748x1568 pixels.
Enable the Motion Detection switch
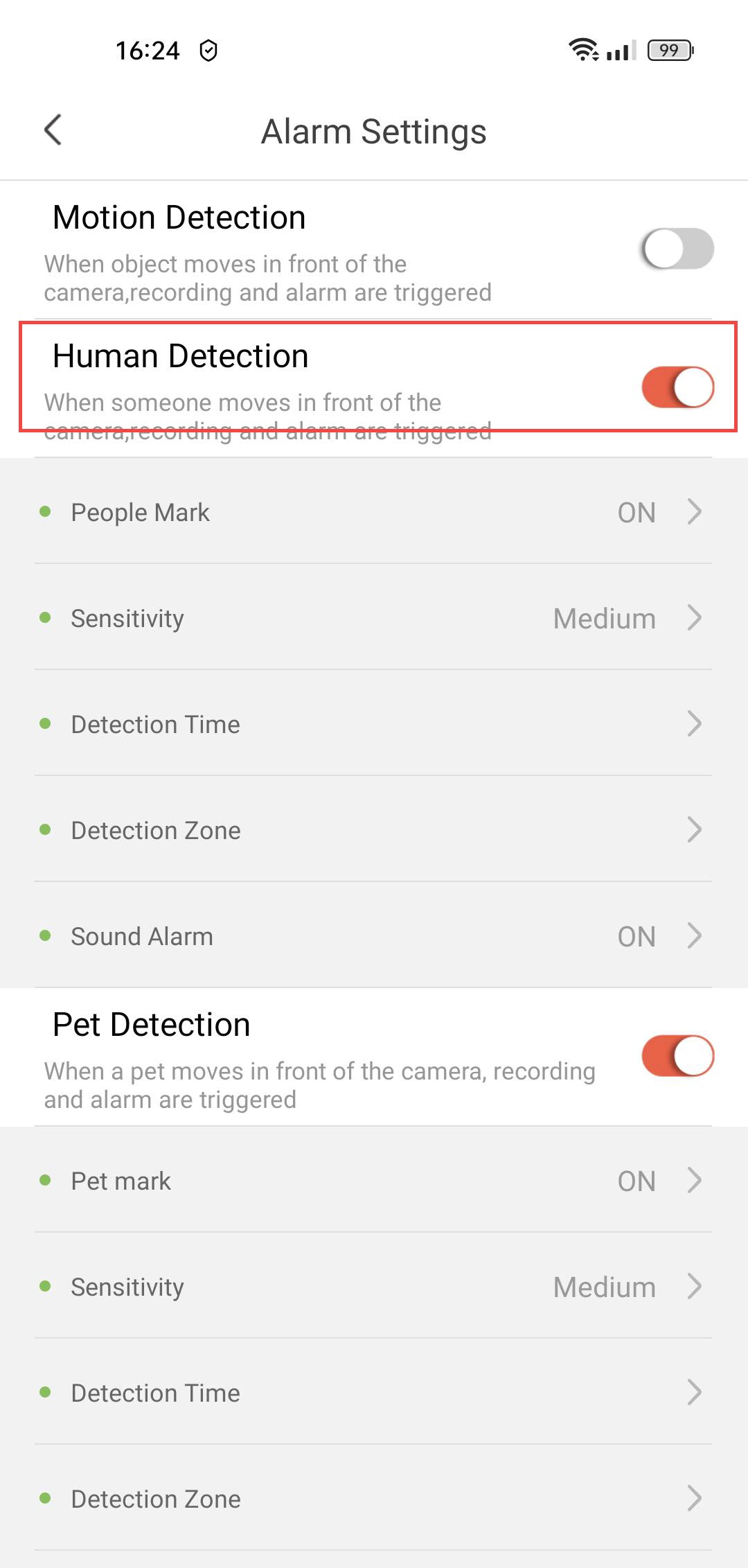pos(677,249)
